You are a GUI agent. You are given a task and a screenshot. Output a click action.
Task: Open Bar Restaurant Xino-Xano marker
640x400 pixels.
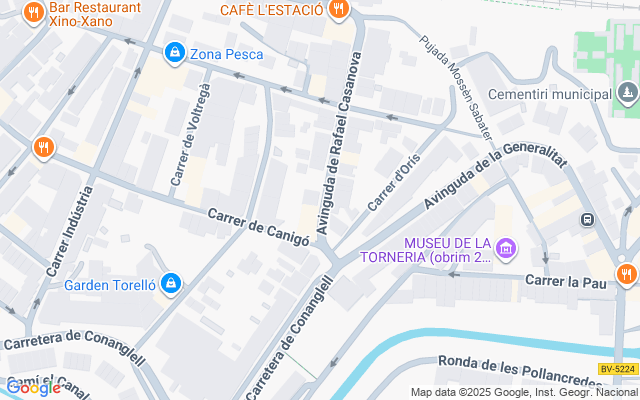34,12
